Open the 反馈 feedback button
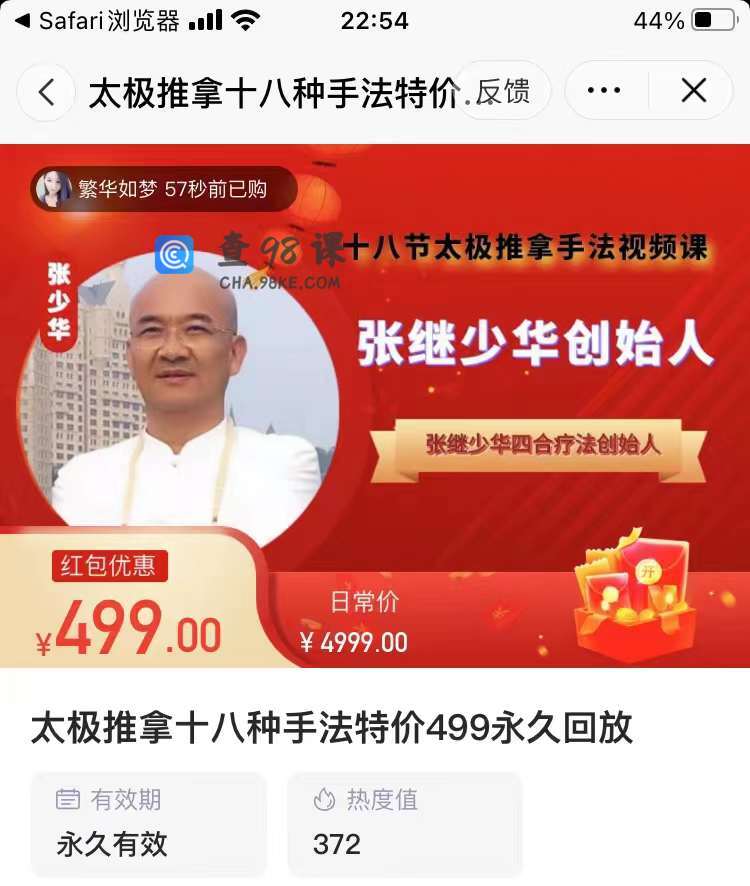 (x=503, y=92)
